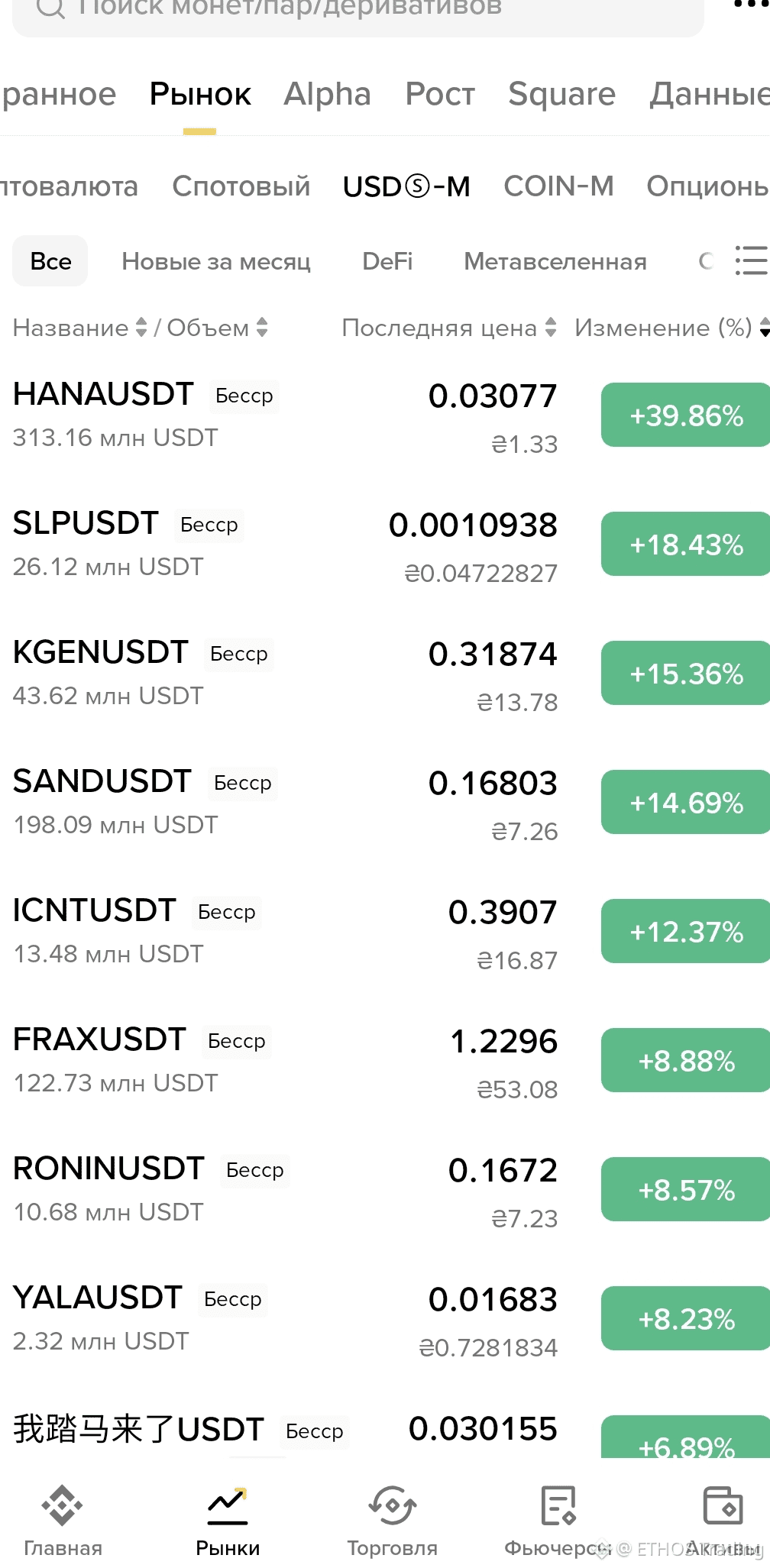Toggle sorting on Изменение (%) column
Image resolution: width=770 pixels, height=1568 pixels.
[x=667, y=328]
